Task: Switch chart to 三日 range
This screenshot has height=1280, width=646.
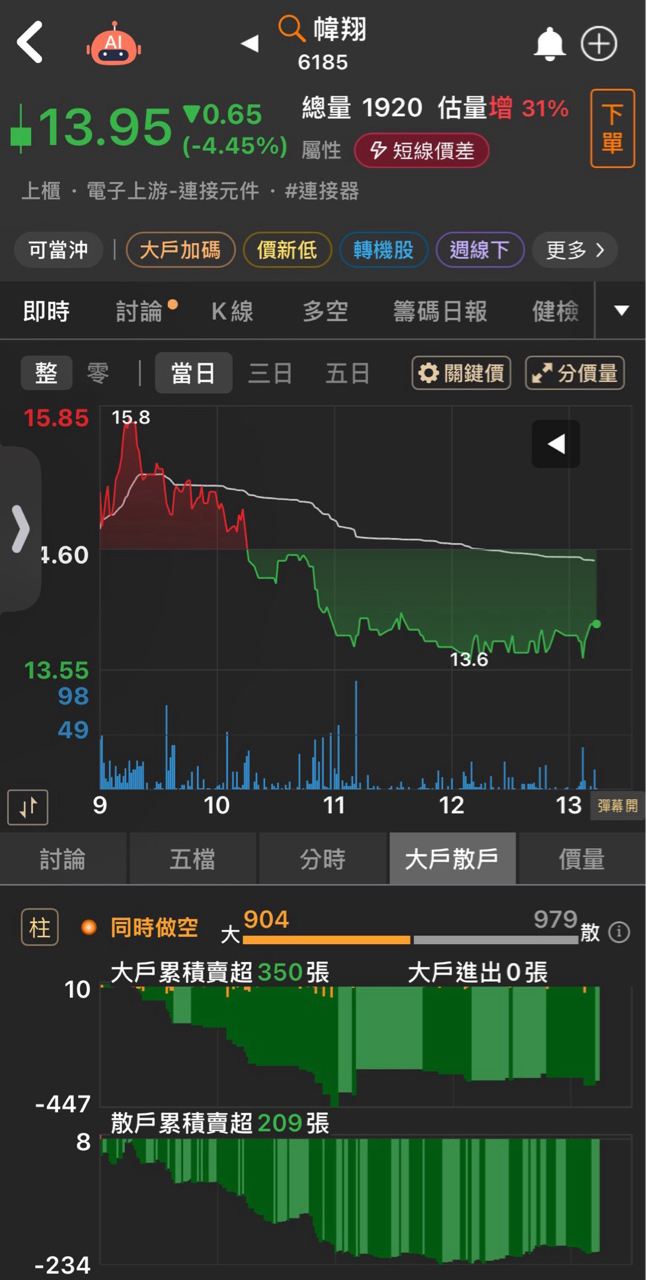Action: tap(270, 374)
